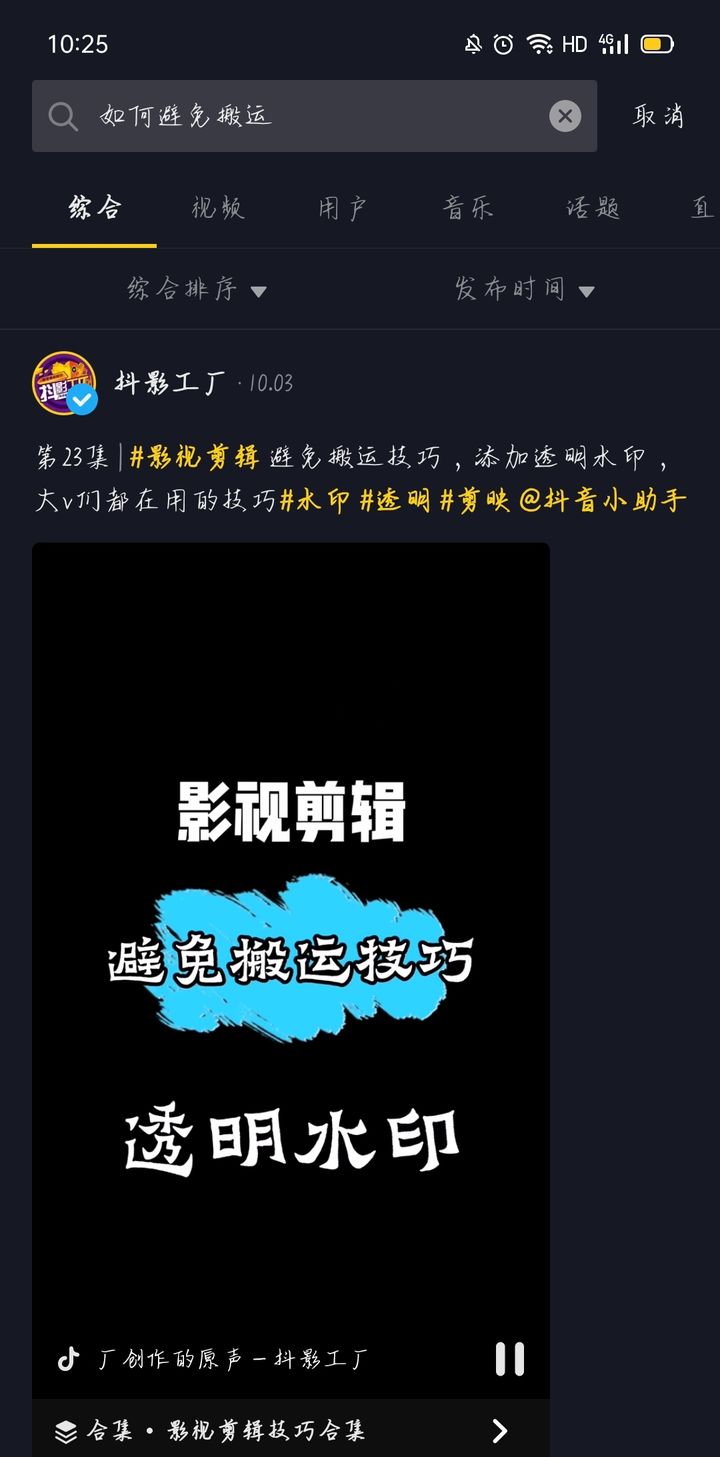Pause the playing video
This screenshot has width=720, height=1457.
pyautogui.click(x=509, y=1359)
